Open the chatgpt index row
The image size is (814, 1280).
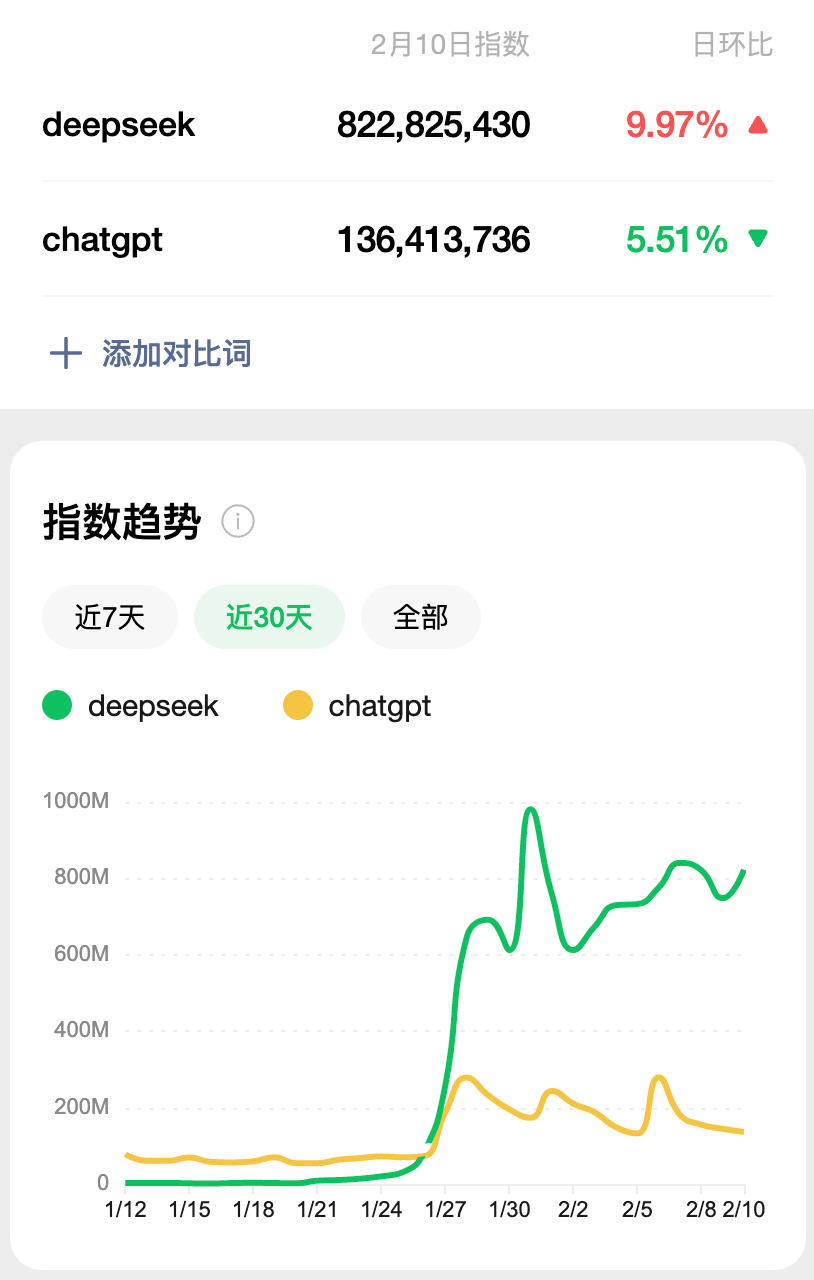coord(407,240)
